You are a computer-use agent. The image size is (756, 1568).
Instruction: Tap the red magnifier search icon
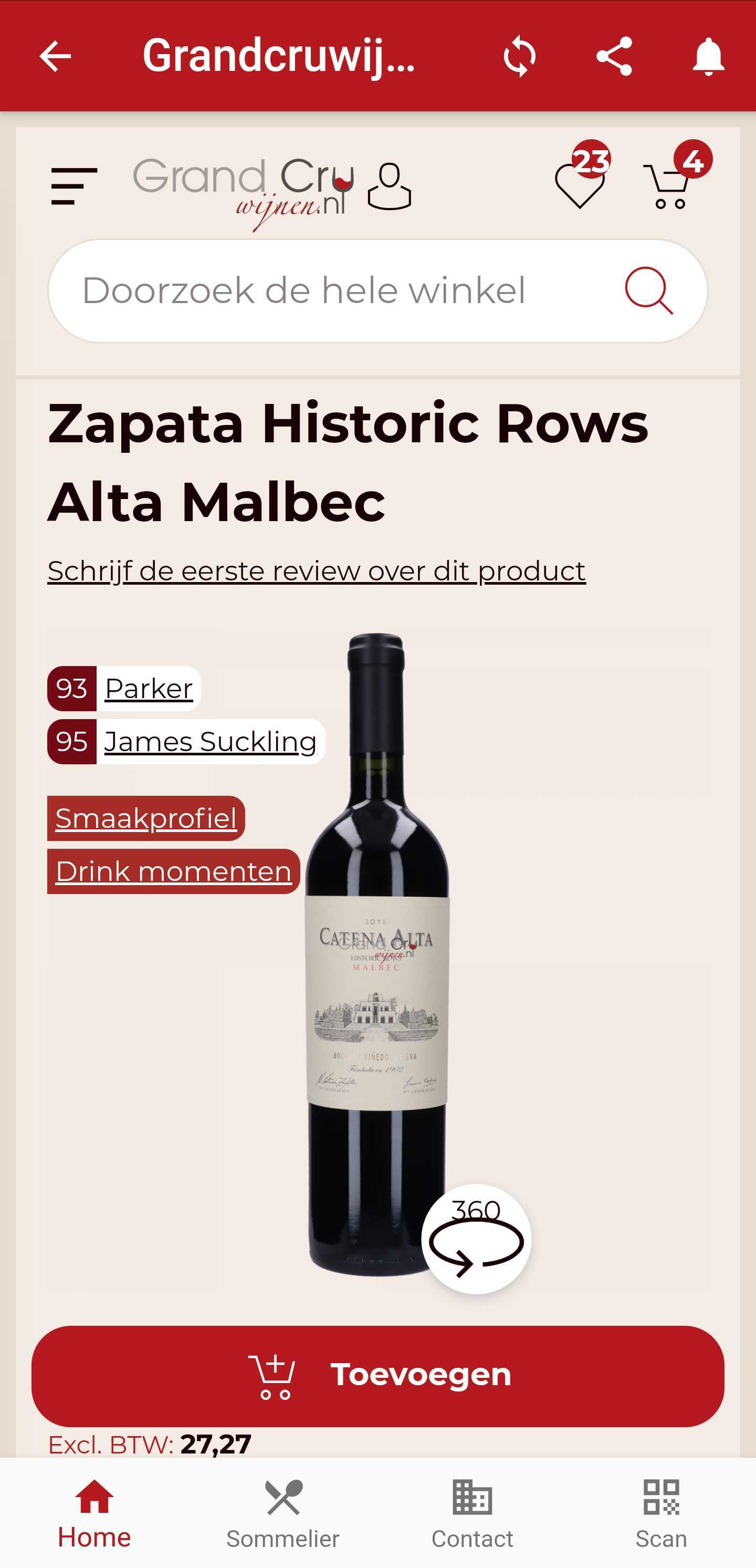648,290
